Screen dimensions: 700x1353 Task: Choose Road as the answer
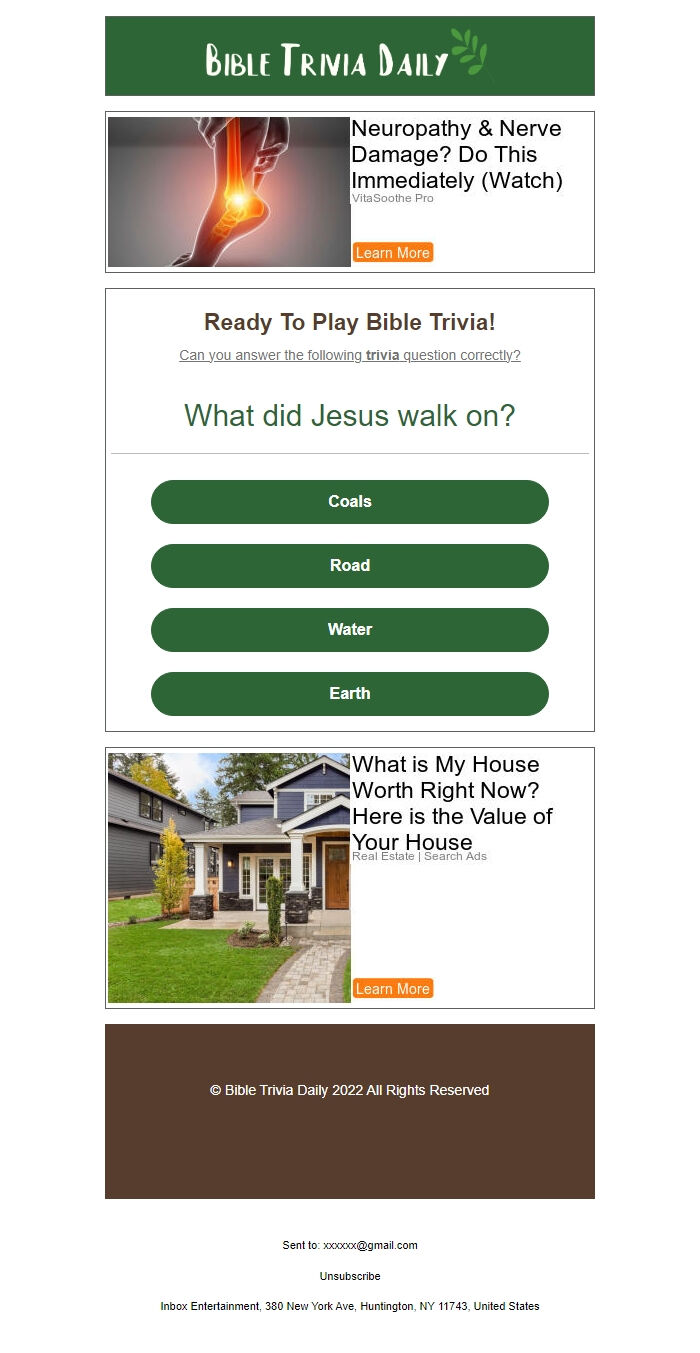pos(350,566)
